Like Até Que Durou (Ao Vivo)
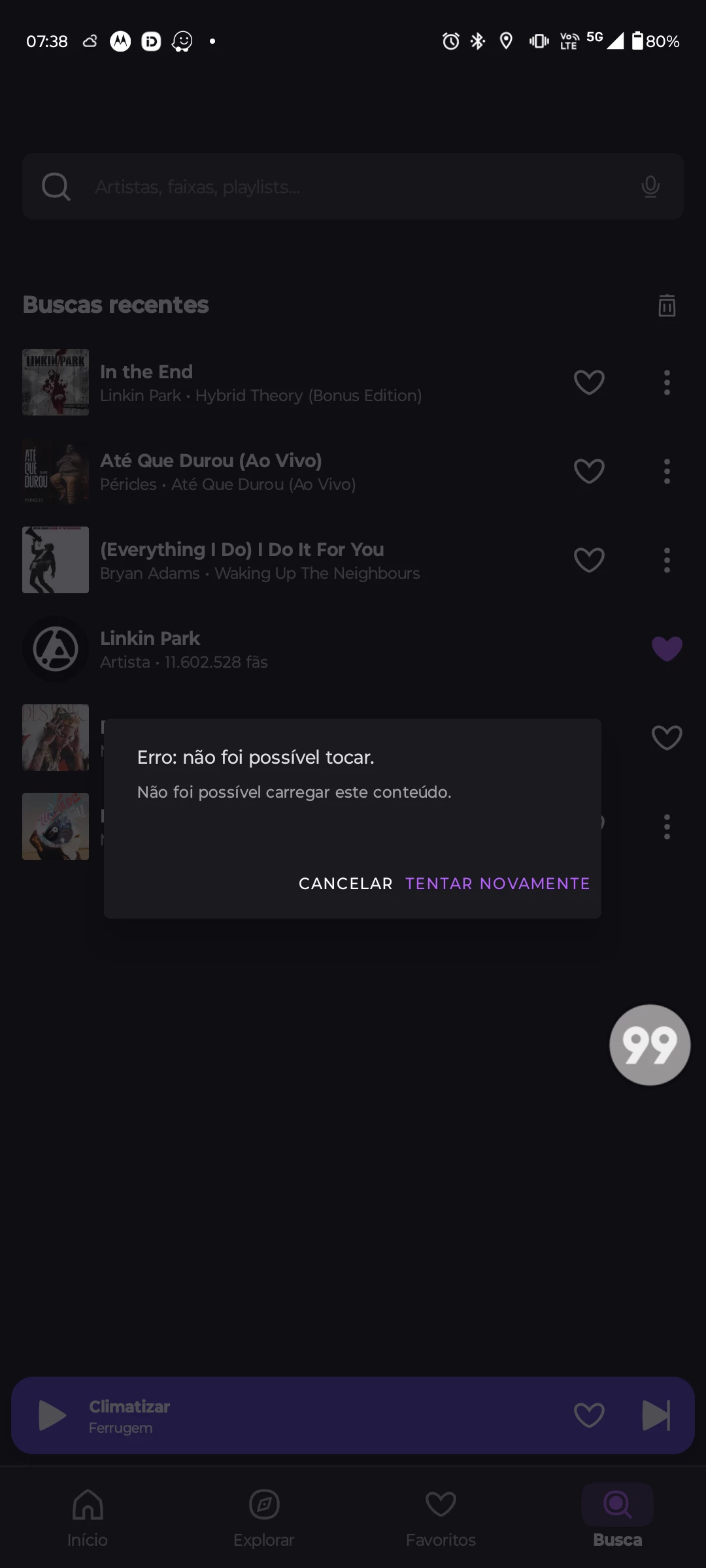 [x=588, y=471]
